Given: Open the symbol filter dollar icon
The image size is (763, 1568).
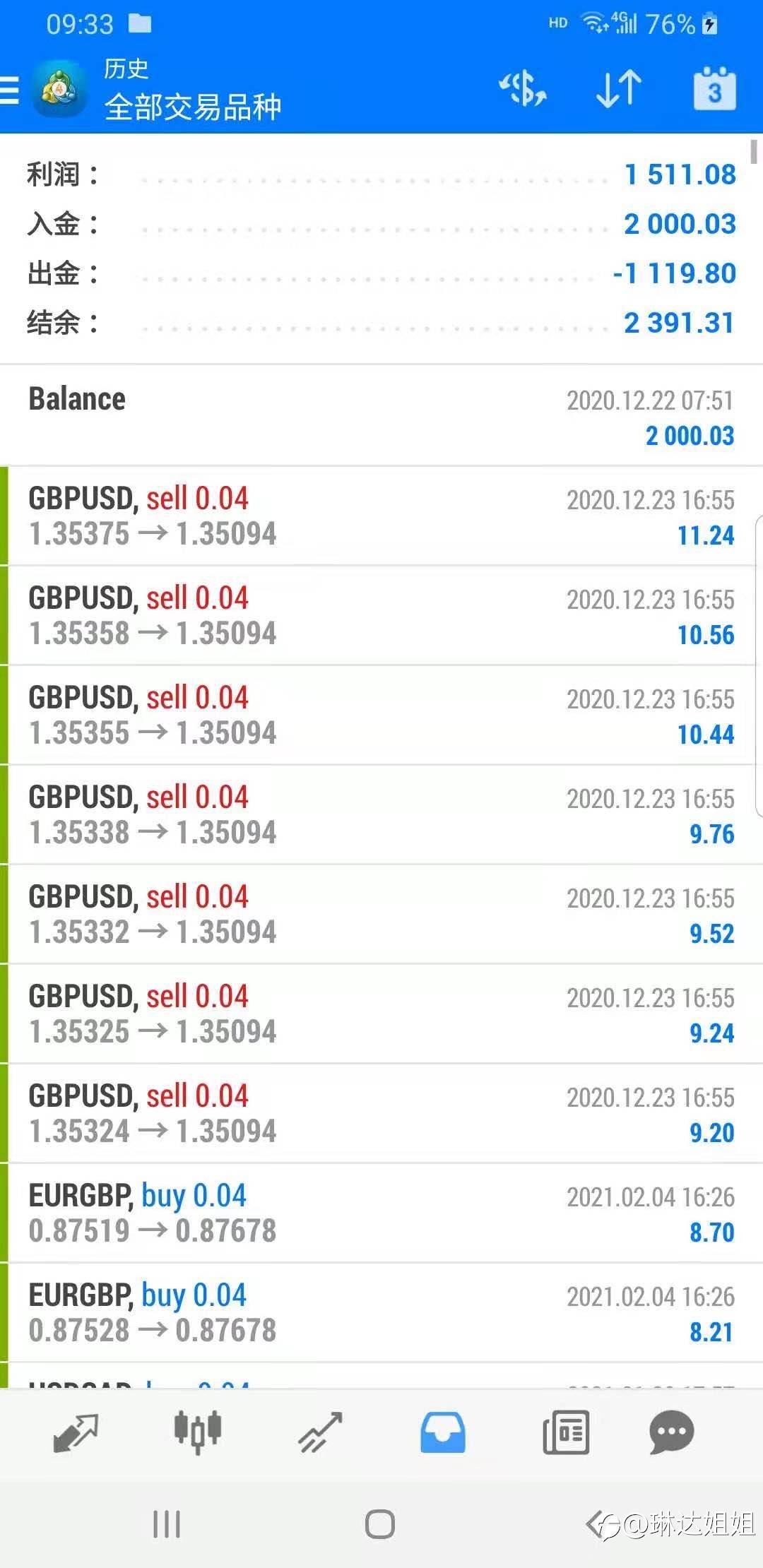Looking at the screenshot, I should [x=523, y=90].
